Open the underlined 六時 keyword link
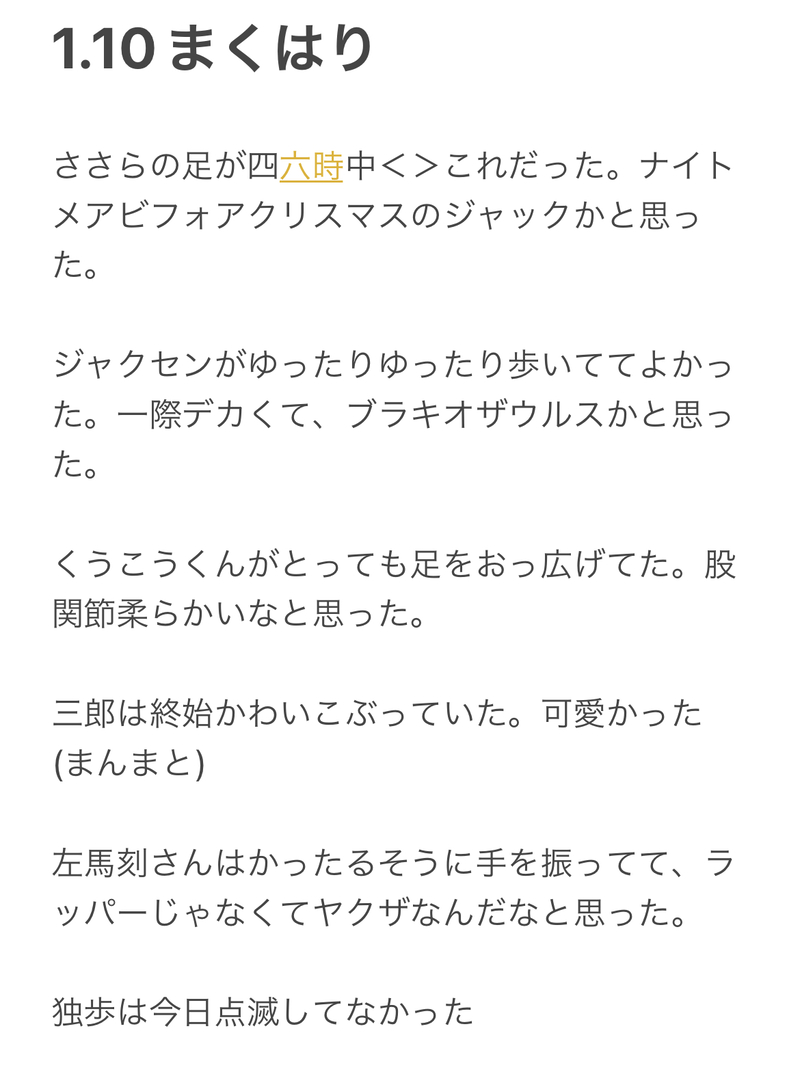The width and height of the screenshot is (800, 1072). coord(311,166)
